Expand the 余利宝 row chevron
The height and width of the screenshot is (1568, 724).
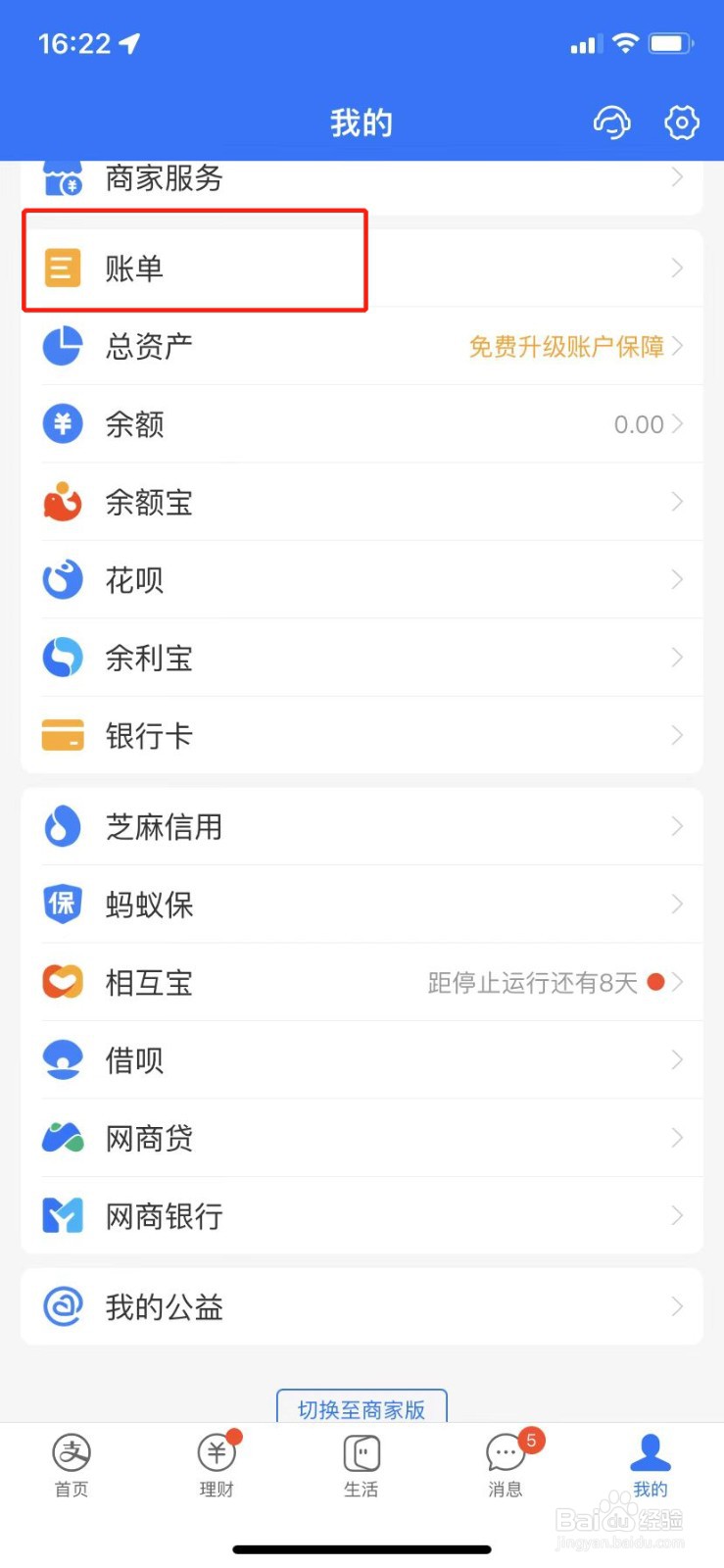[x=678, y=658]
